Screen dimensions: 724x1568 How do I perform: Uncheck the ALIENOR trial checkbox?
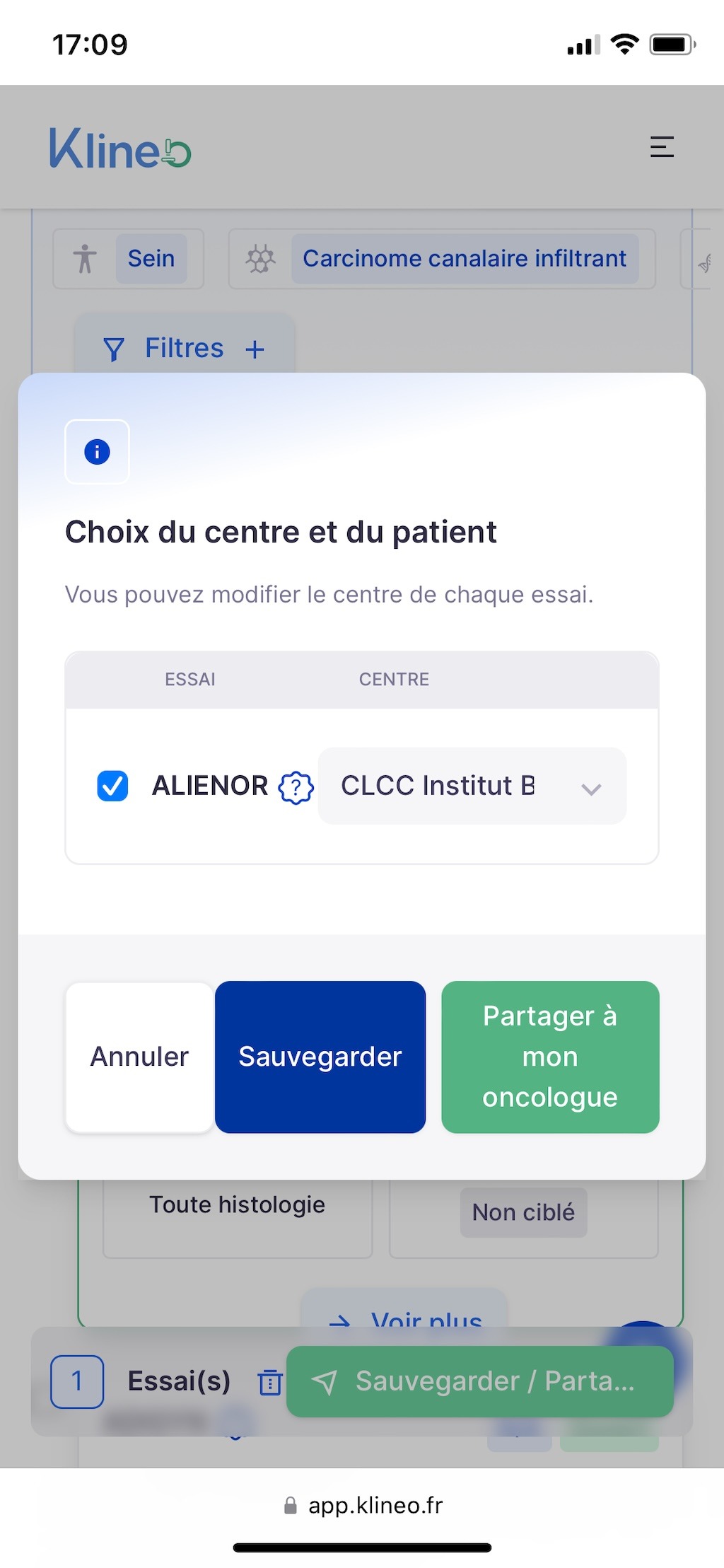click(112, 786)
